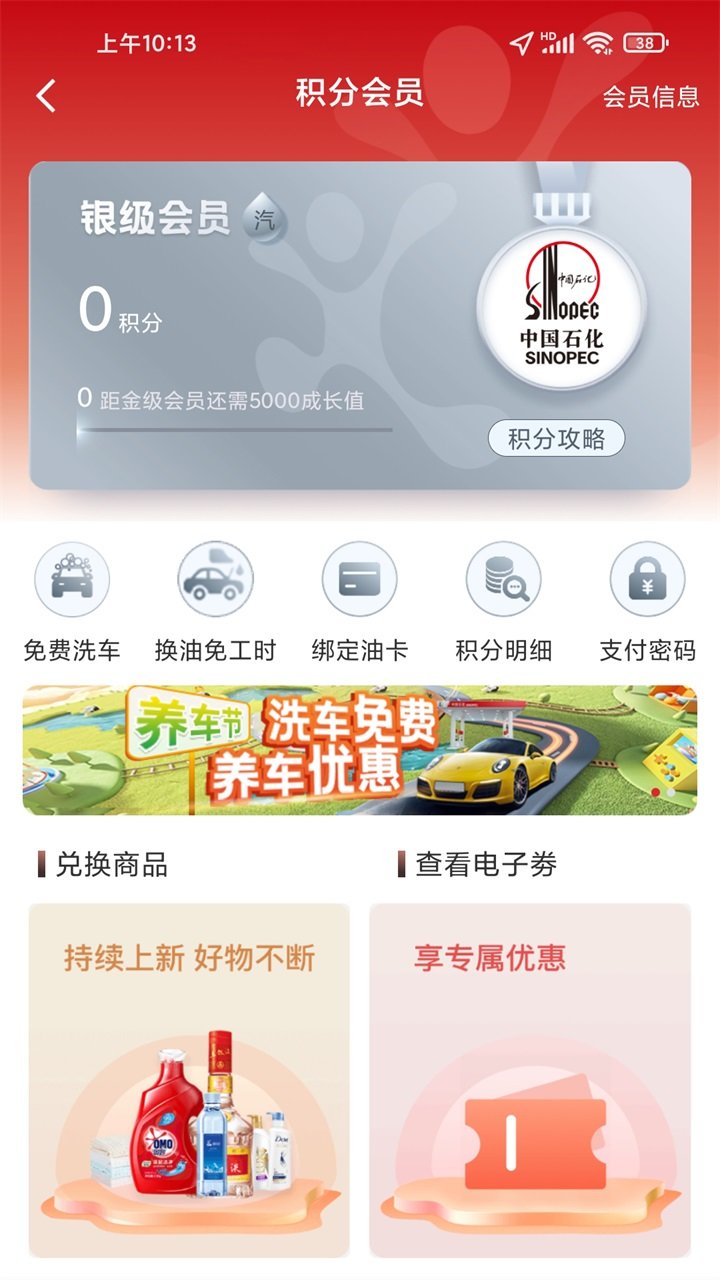This screenshot has height=1280, width=720.
Task: Tap the back arrow in the title bar
Action: (x=44, y=95)
